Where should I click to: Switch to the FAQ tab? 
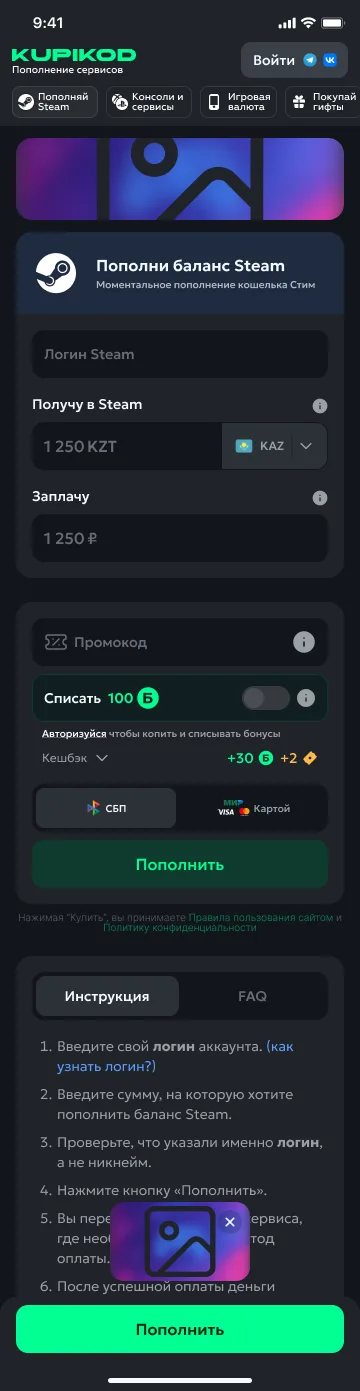[252, 996]
